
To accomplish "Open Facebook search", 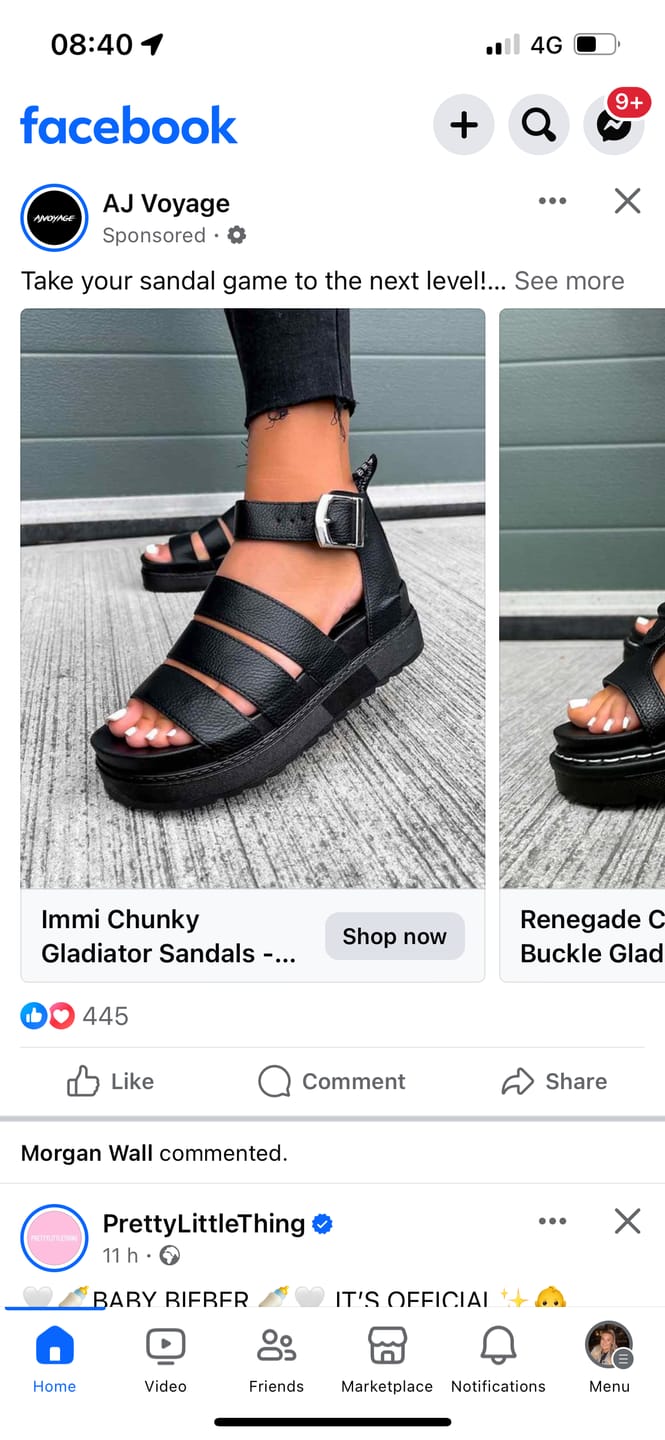I will click(x=539, y=125).
